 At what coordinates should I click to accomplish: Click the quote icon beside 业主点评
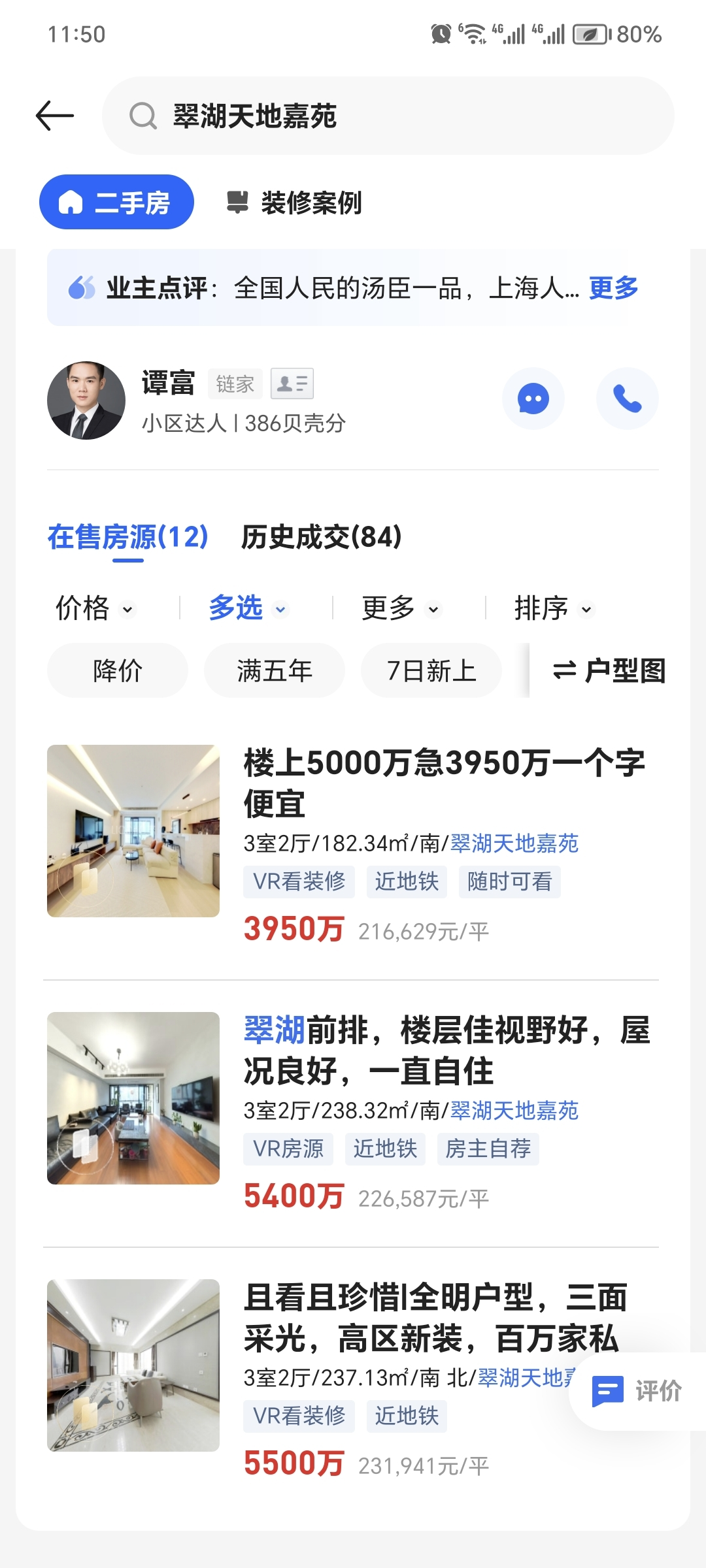[81, 286]
